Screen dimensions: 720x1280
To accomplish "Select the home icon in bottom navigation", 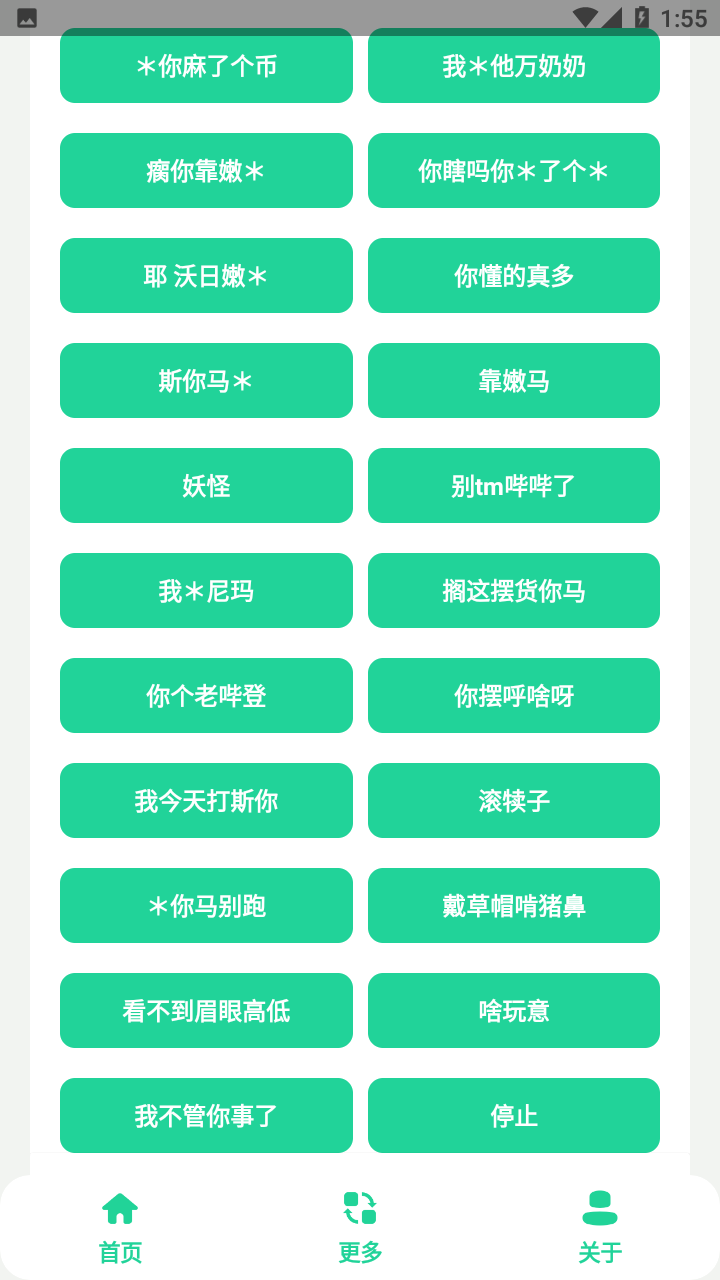I will point(120,1207).
